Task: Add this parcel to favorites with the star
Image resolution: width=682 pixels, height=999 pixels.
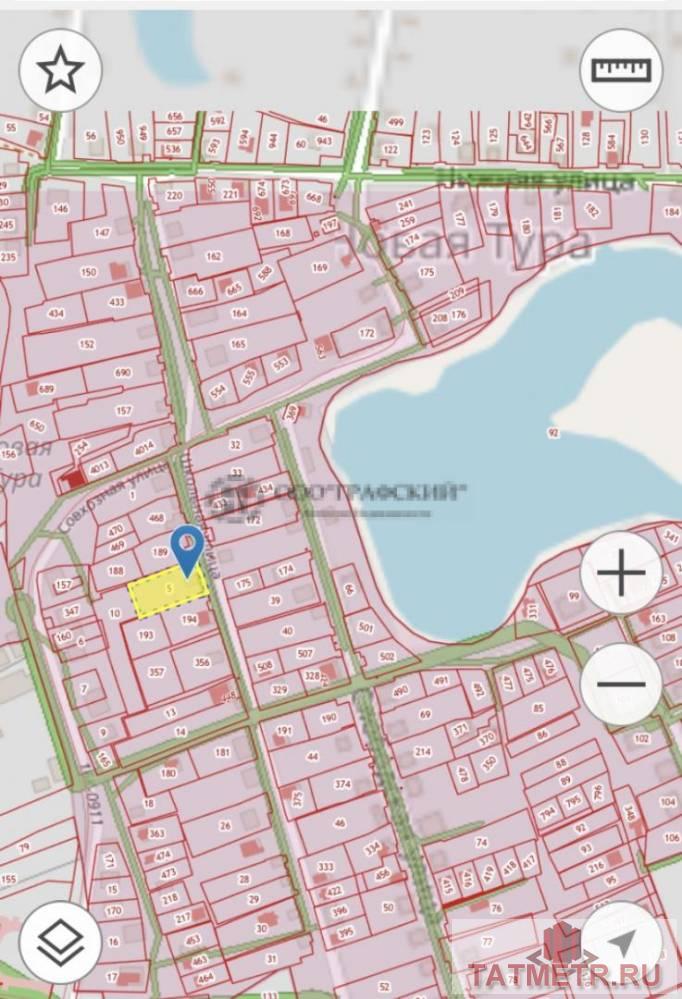Action: tap(60, 70)
